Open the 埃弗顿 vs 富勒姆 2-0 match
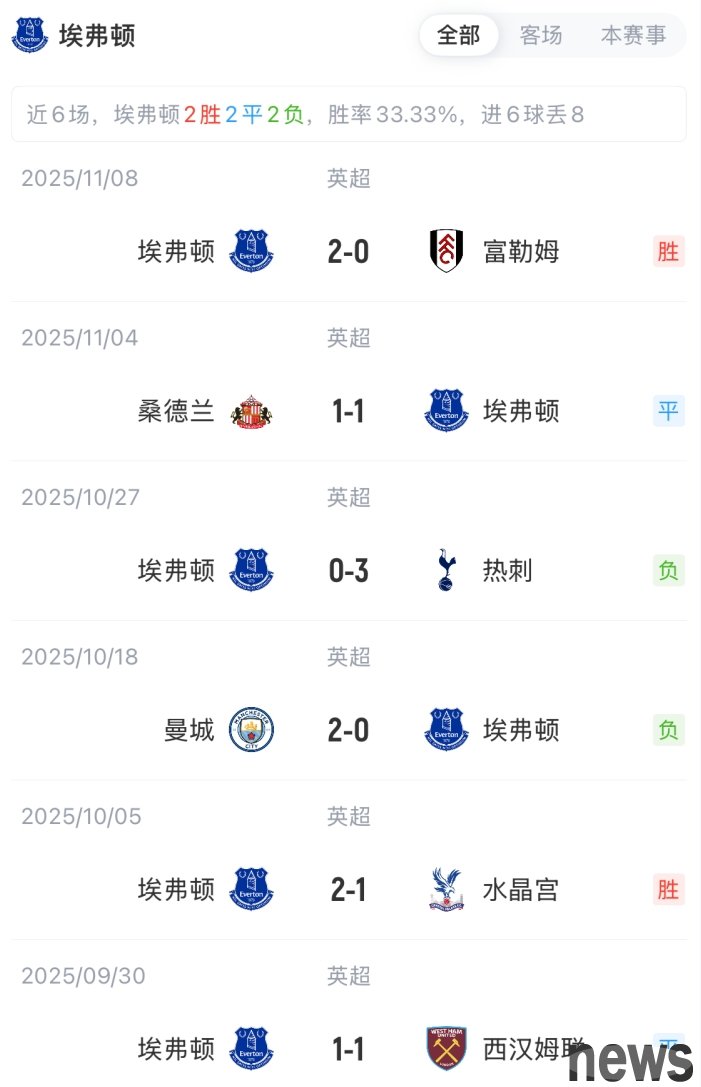Viewport: 701px width, 1087px height. pyautogui.click(x=349, y=251)
